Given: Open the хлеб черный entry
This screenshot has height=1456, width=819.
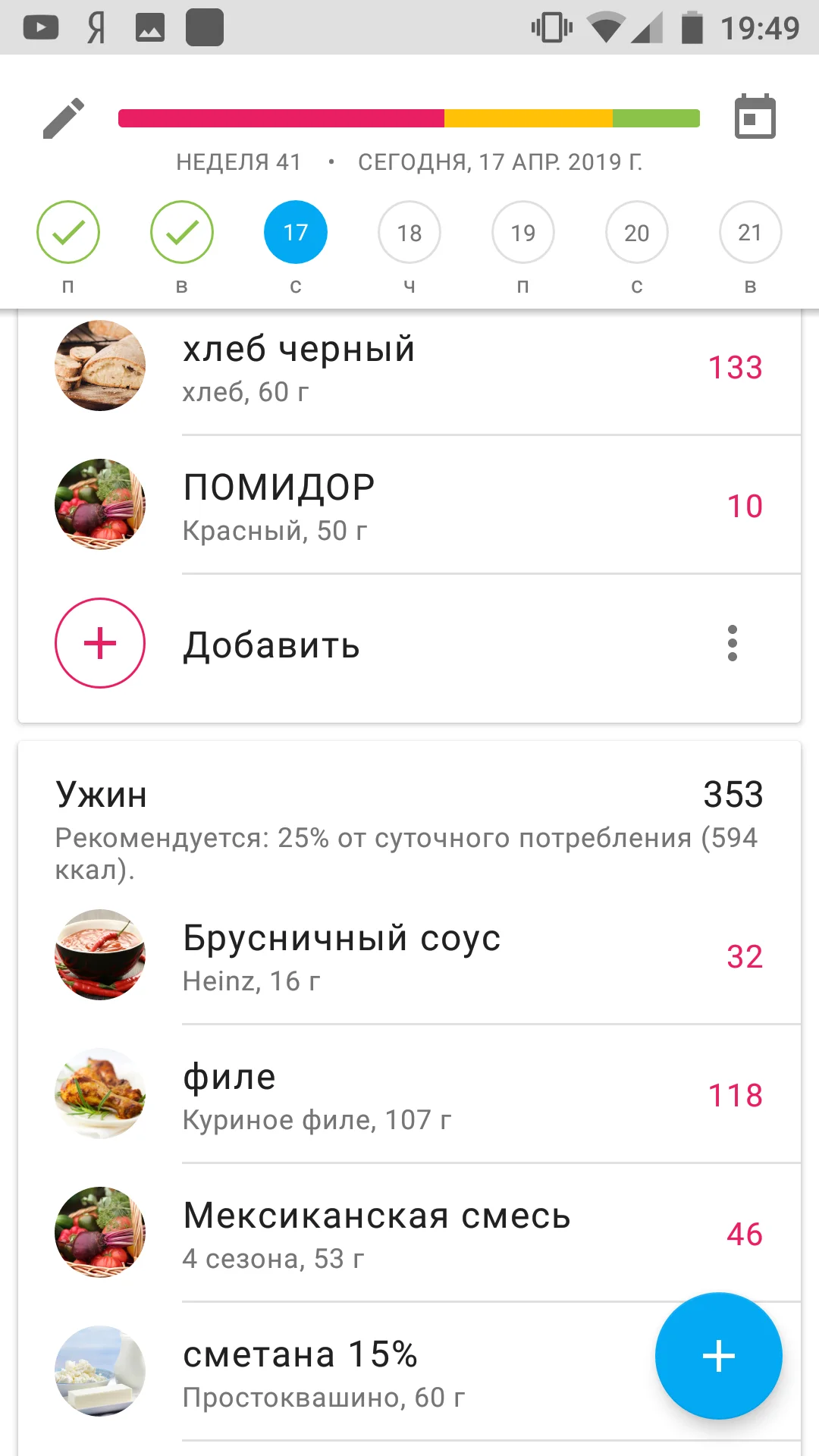Looking at the screenshot, I should click(409, 368).
